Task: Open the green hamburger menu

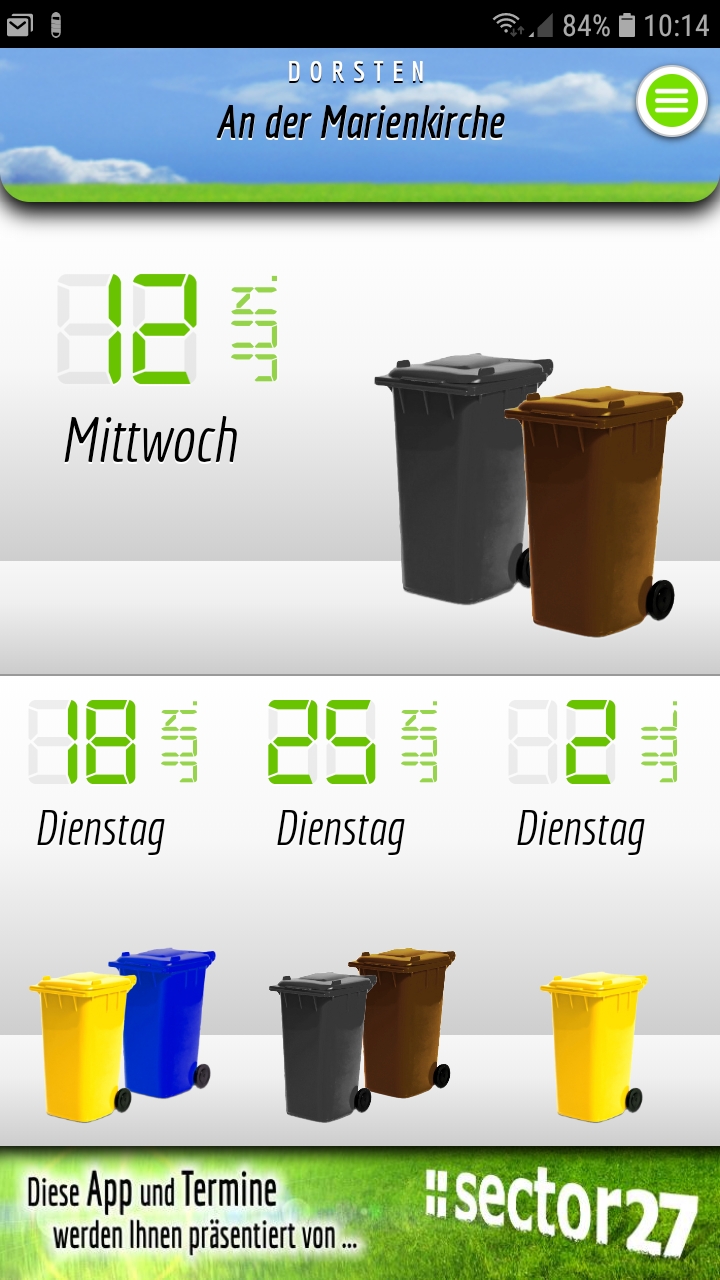Action: click(672, 101)
